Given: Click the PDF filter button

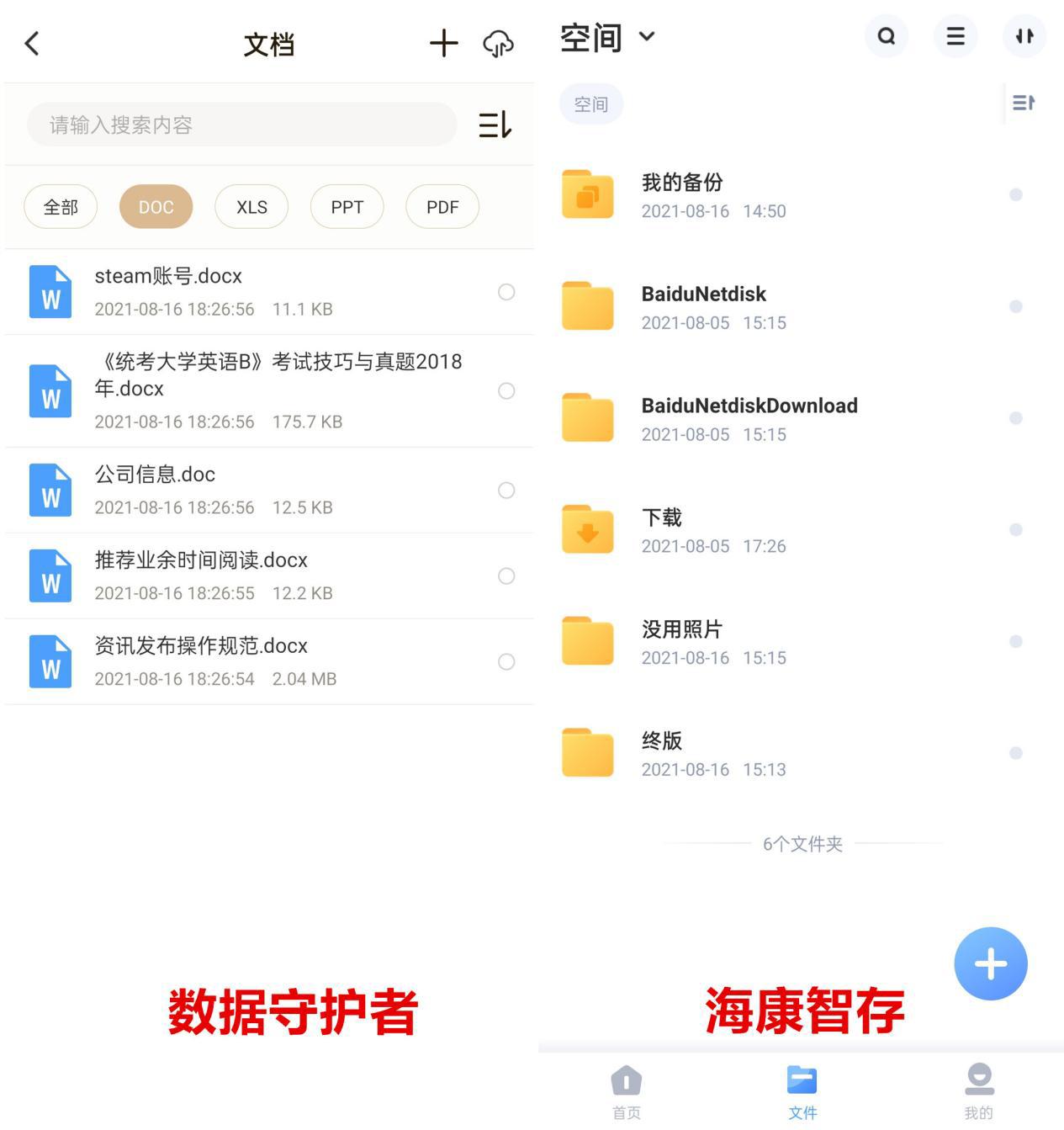Looking at the screenshot, I should [x=442, y=206].
